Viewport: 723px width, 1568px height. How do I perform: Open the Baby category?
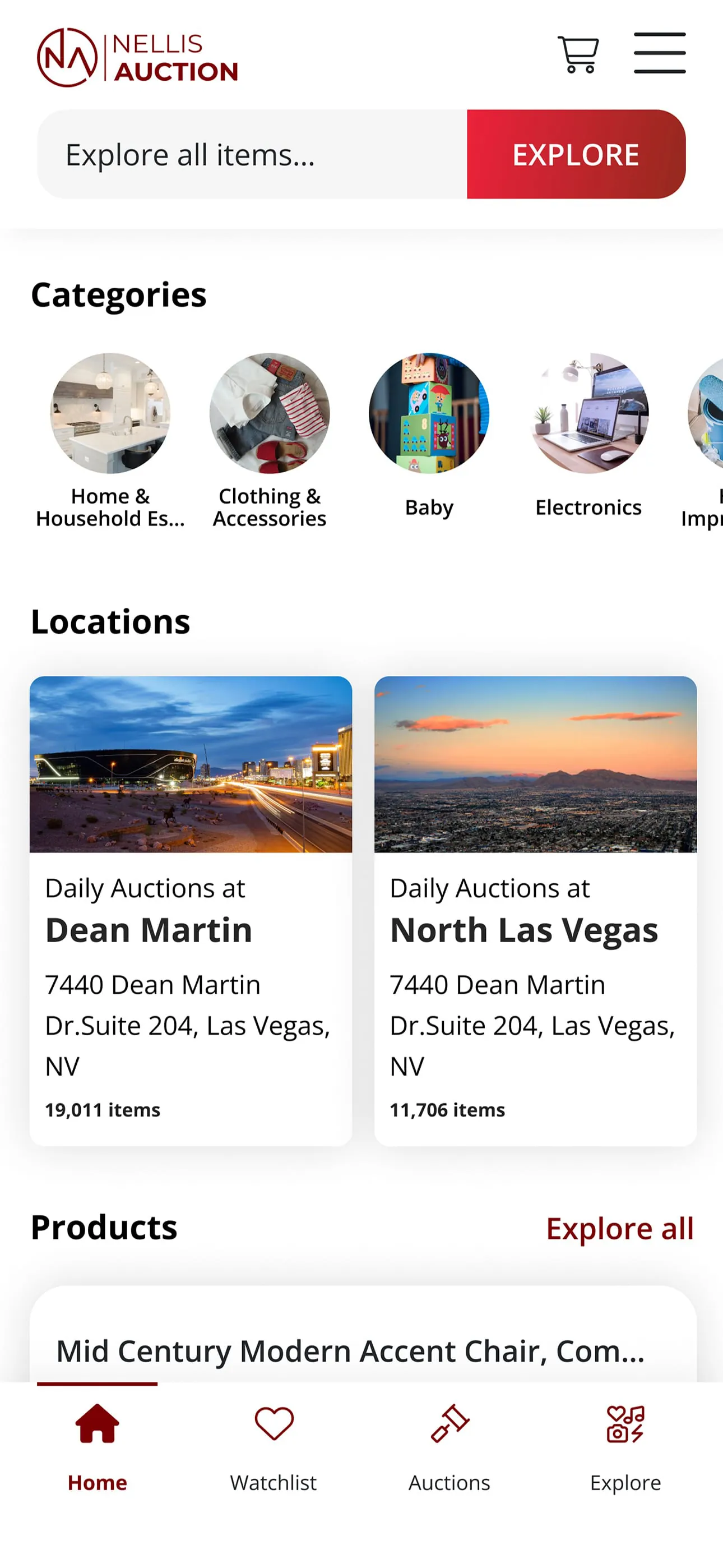(430, 414)
